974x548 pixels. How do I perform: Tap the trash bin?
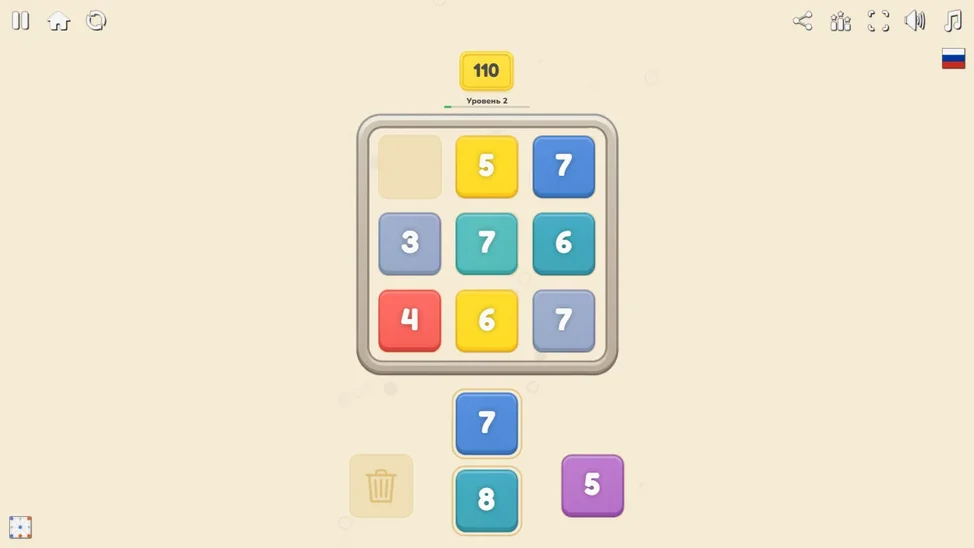(381, 486)
